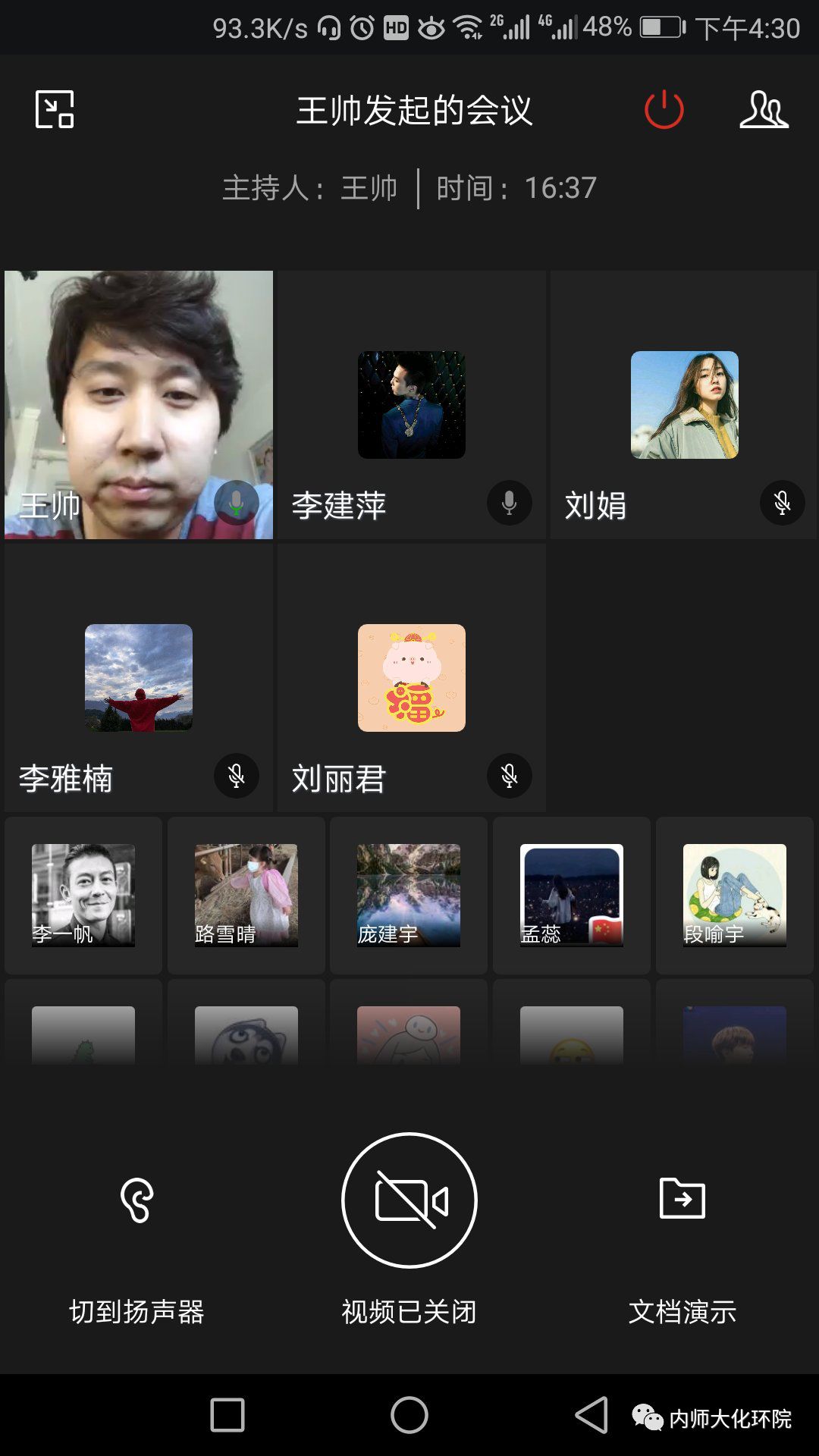The width and height of the screenshot is (819, 1456).
Task: Turn the camera on via 视频已关闭
Action: [409, 1200]
